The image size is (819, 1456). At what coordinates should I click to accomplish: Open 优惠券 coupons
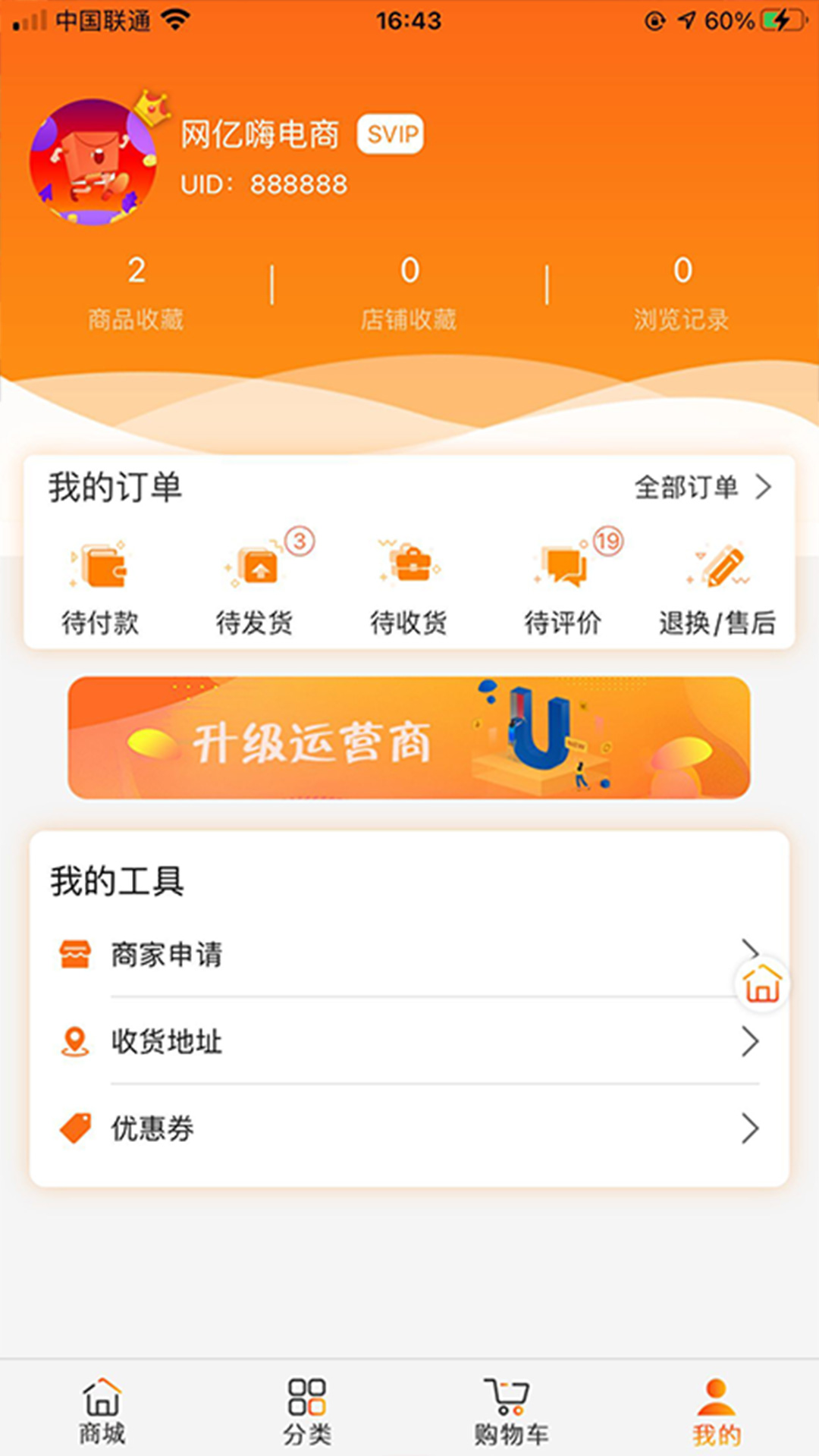pyautogui.click(x=409, y=1128)
